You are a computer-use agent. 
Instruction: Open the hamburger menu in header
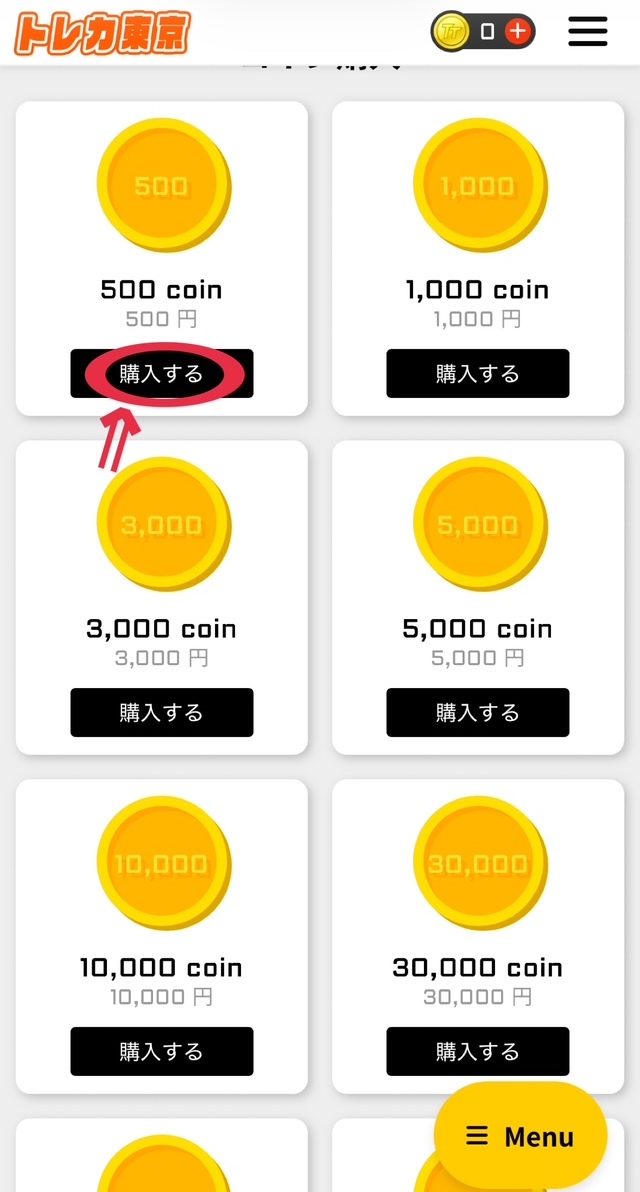588,31
